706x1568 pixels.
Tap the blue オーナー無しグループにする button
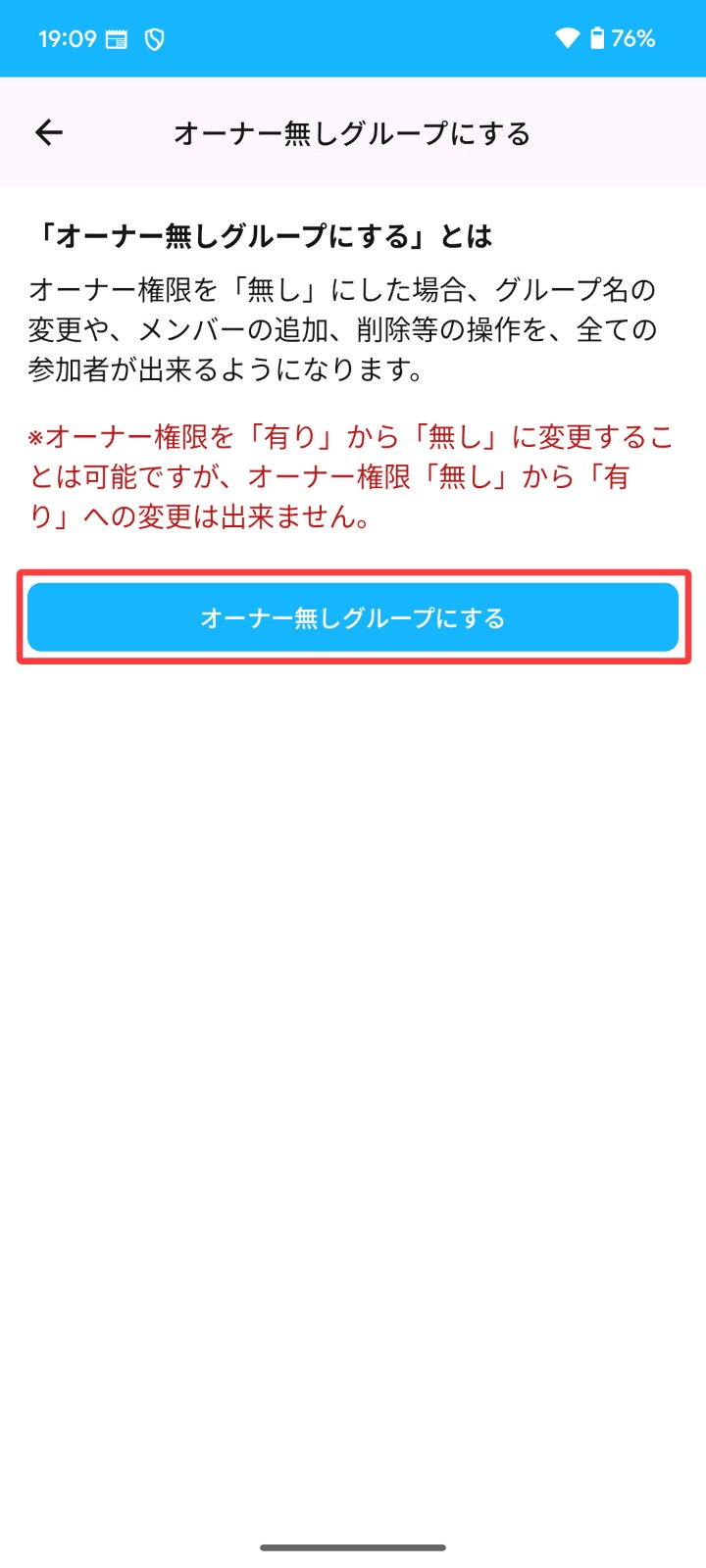(353, 617)
